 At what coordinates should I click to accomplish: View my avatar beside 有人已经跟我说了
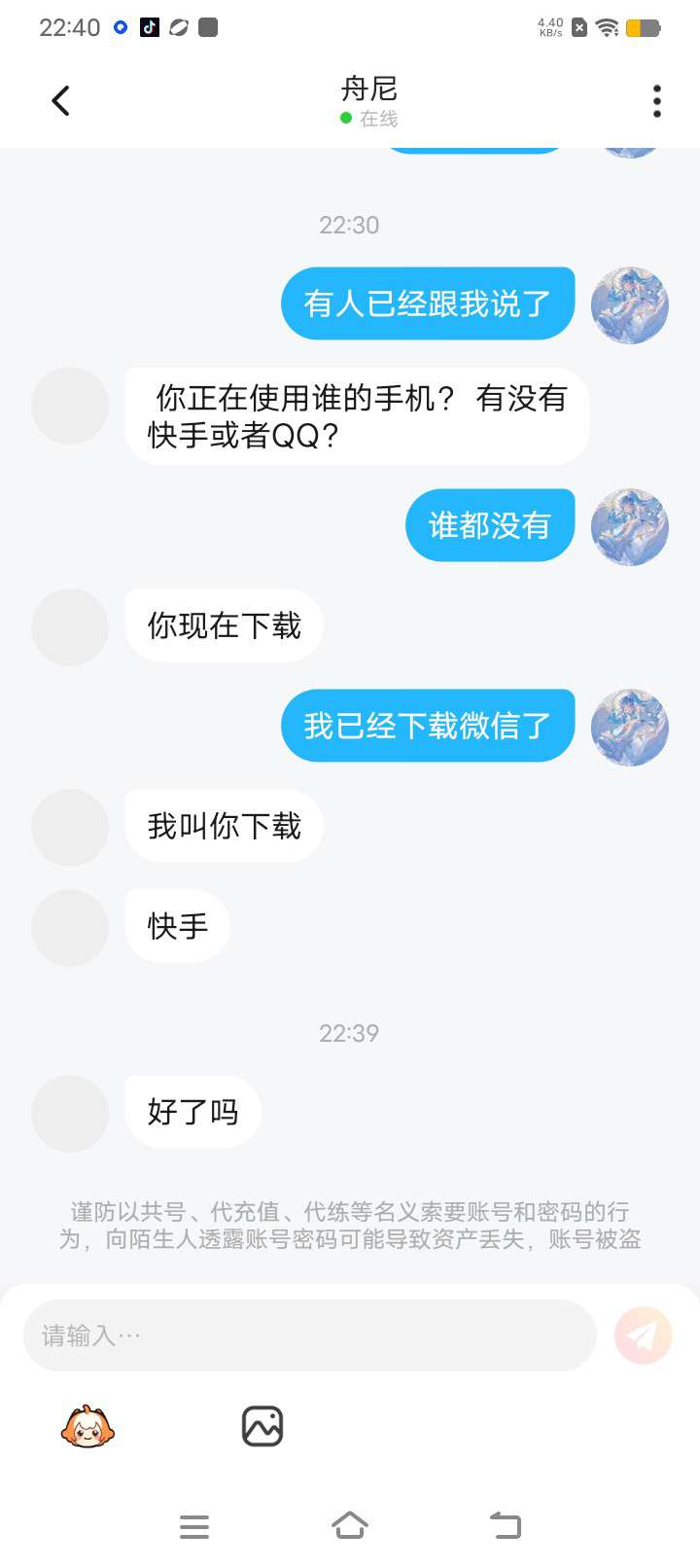click(x=629, y=305)
